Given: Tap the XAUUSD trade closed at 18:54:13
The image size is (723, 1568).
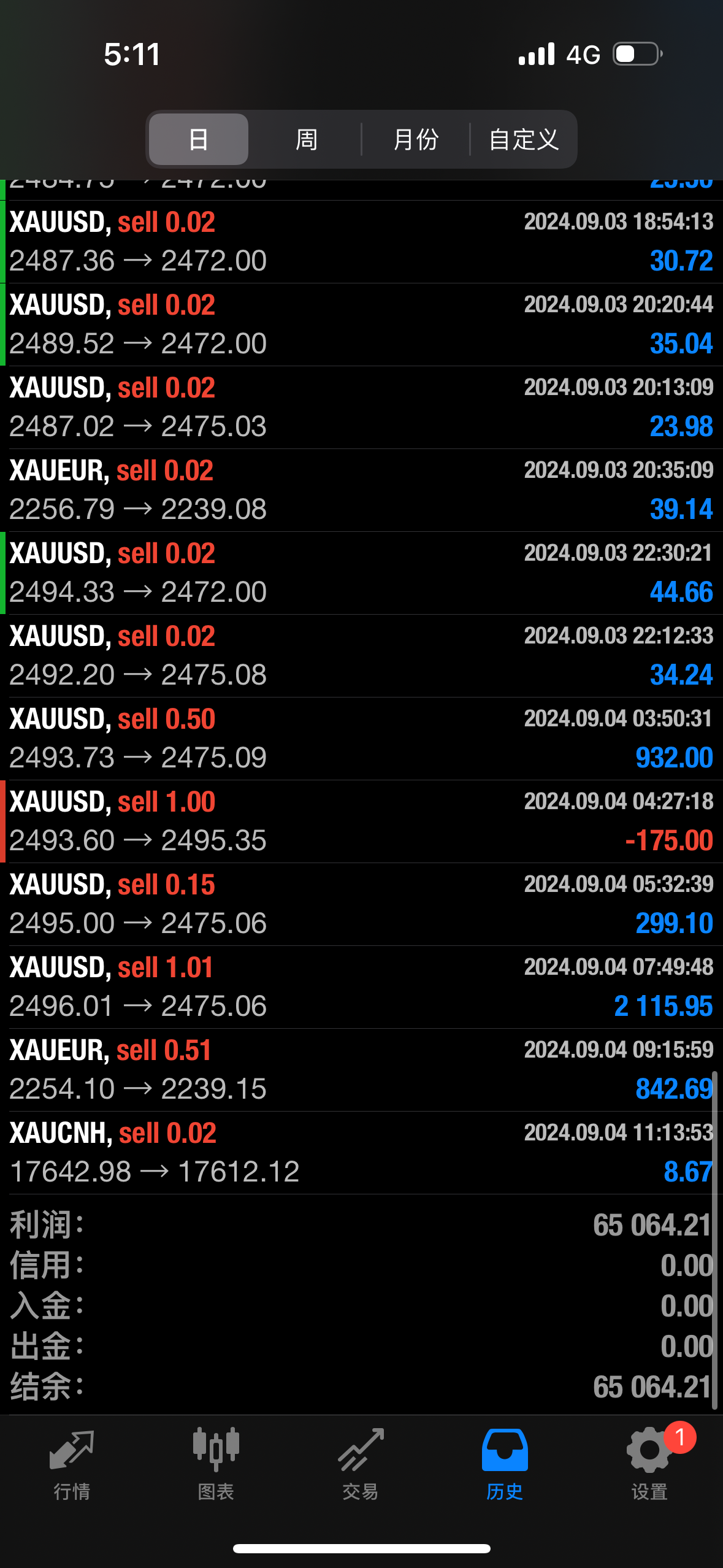Looking at the screenshot, I should [x=361, y=242].
